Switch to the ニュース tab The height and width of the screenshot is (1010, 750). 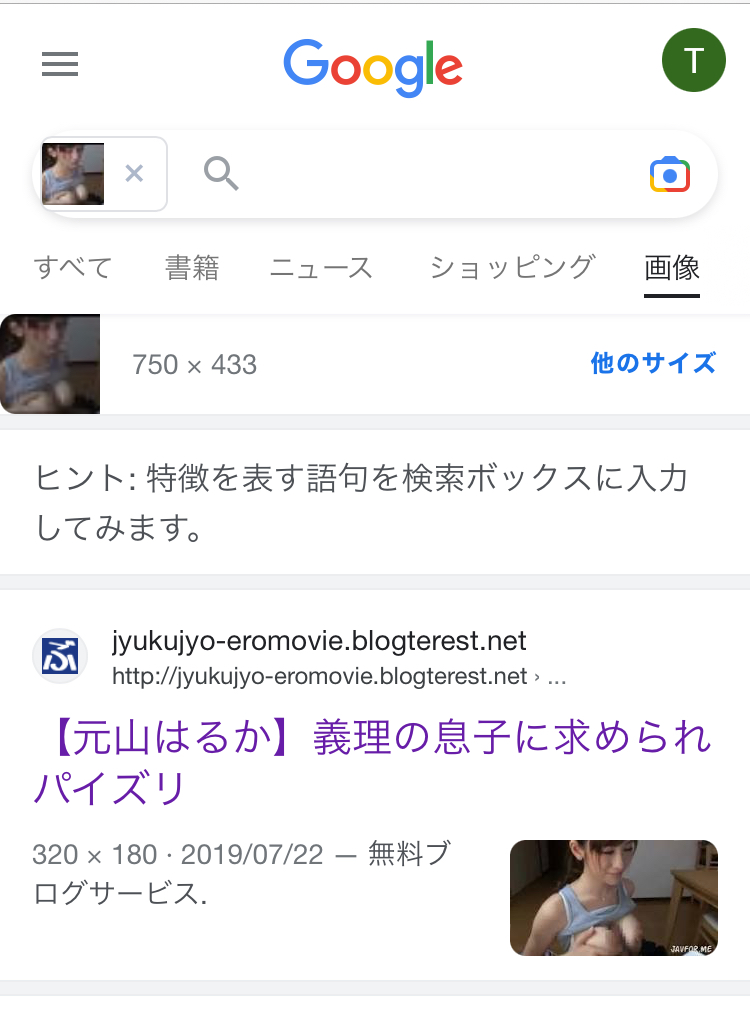(x=320, y=267)
